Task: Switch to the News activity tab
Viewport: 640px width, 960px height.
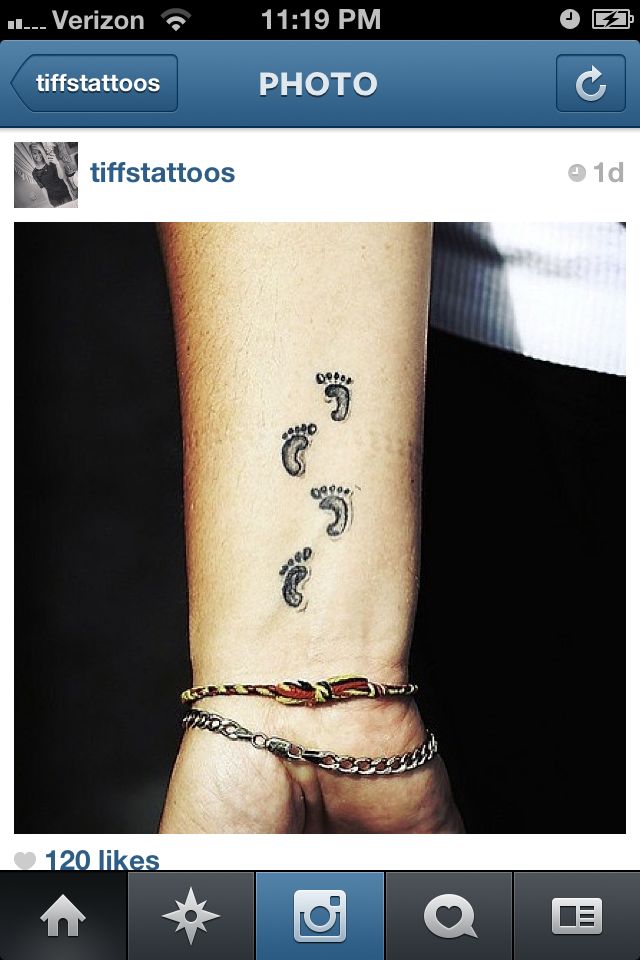Action: click(449, 916)
